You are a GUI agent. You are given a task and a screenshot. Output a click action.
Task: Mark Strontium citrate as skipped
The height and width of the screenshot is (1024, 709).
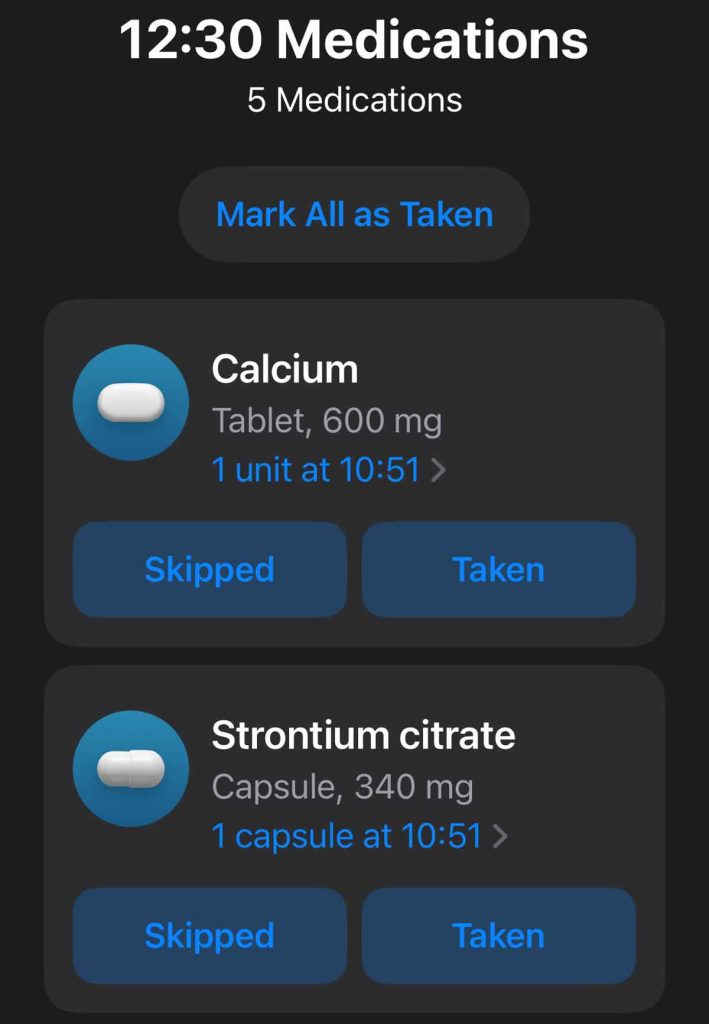point(209,936)
